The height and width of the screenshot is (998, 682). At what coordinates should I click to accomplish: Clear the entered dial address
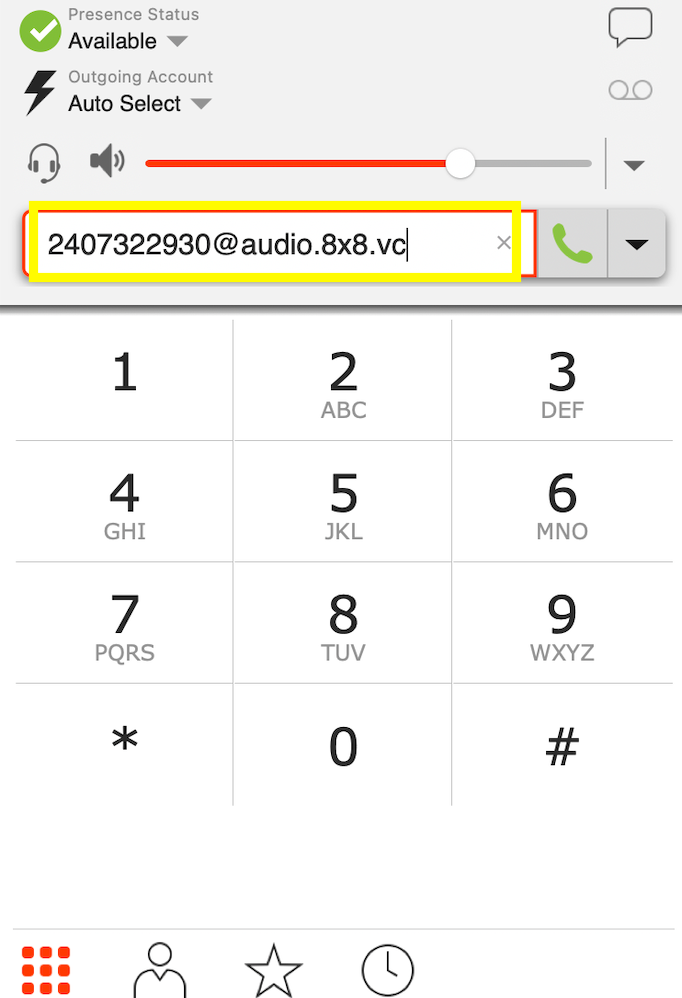coord(504,243)
